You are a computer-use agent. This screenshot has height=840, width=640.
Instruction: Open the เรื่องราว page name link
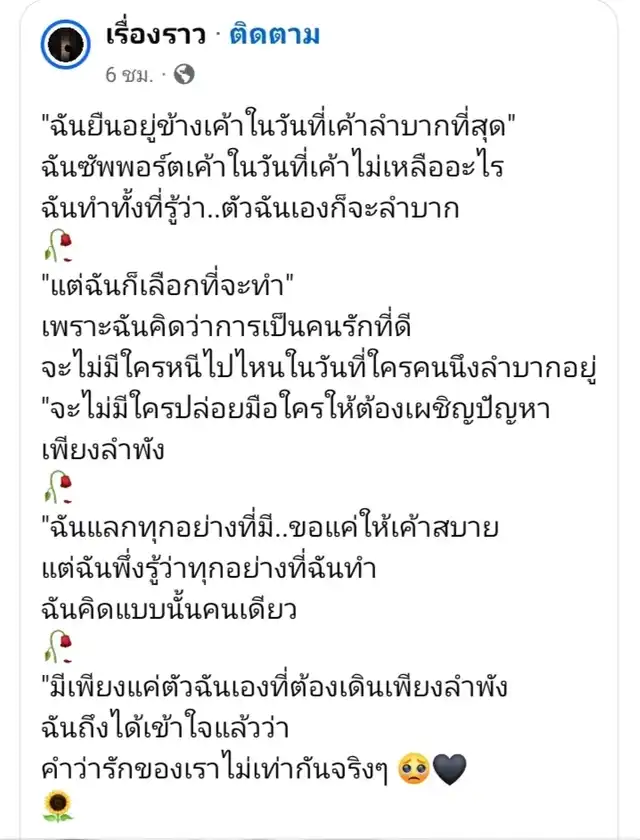click(x=149, y=35)
